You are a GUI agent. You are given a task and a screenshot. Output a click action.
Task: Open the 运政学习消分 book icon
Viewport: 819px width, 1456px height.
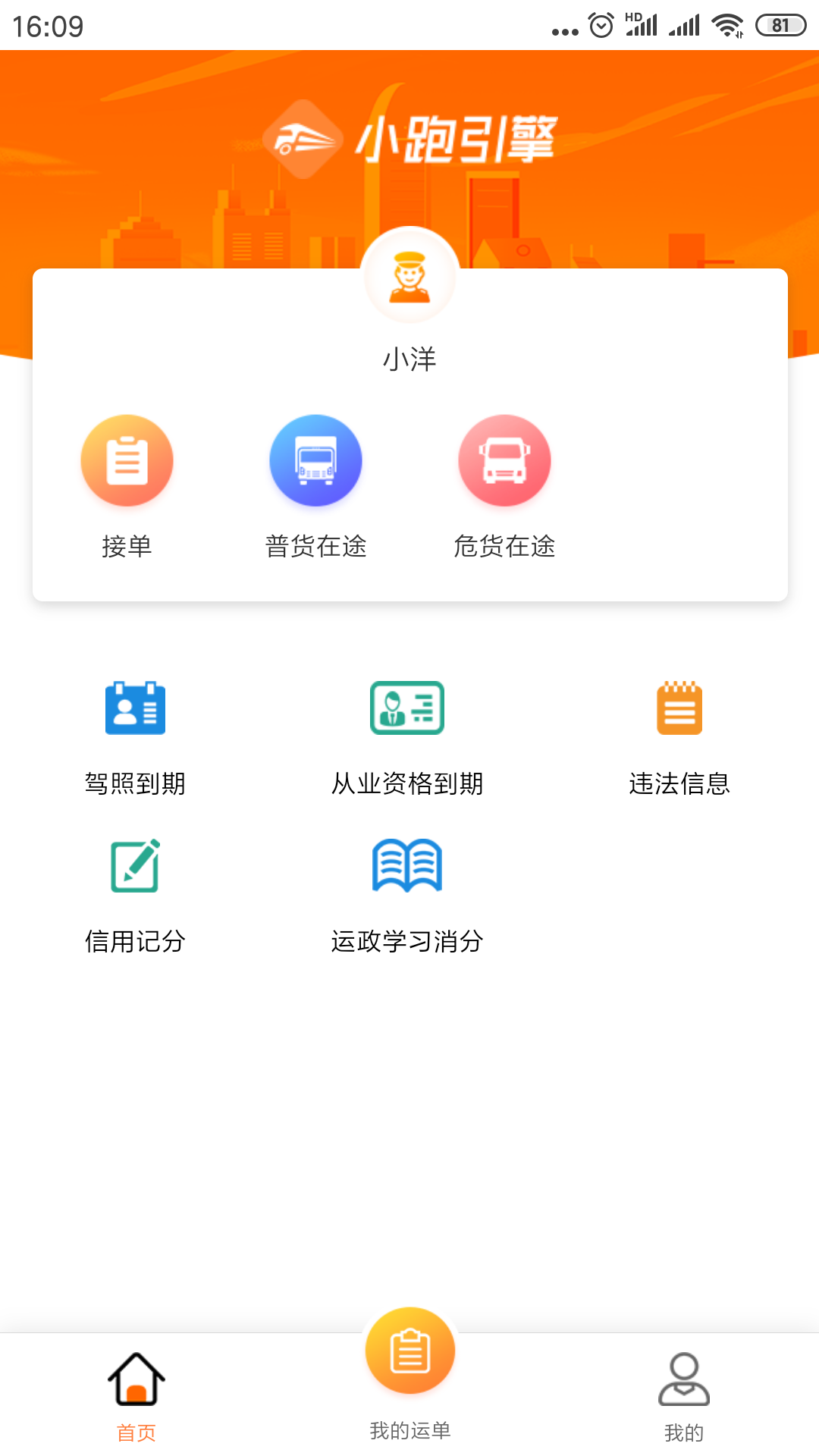click(x=408, y=864)
